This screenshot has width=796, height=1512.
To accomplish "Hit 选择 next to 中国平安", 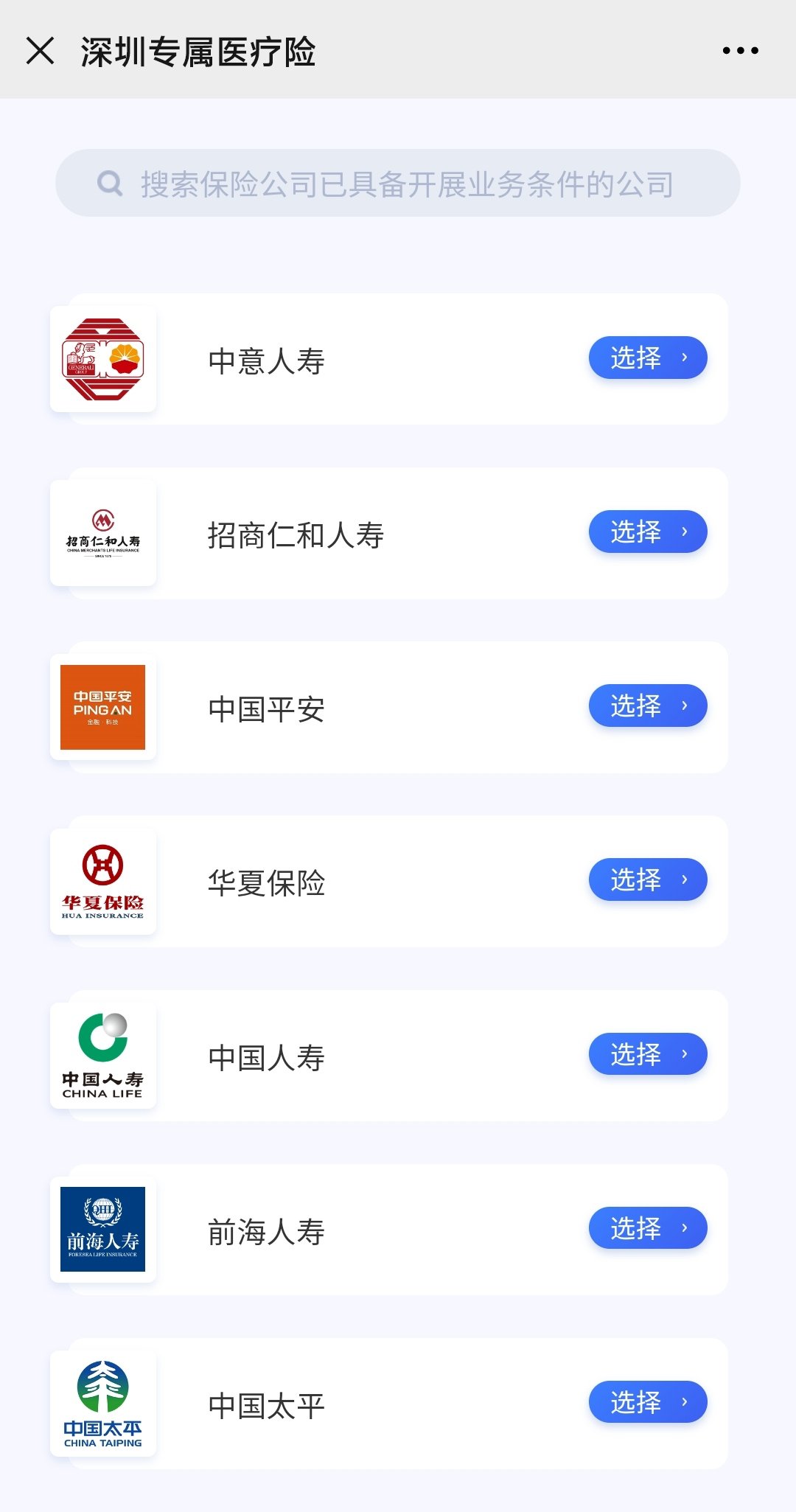I will pyautogui.click(x=648, y=706).
